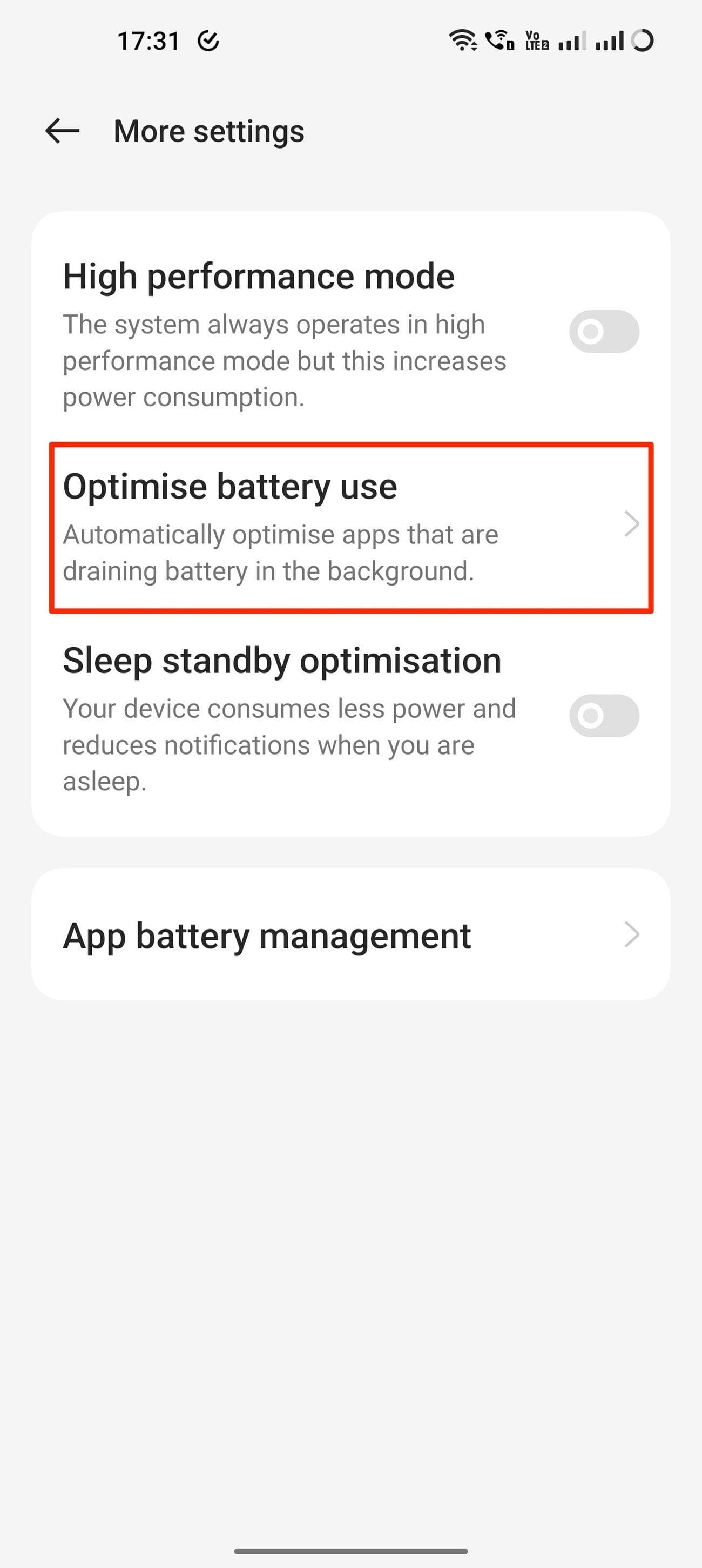Image resolution: width=702 pixels, height=1568 pixels.
Task: Turn on Sleep standby optimisation
Action: (604, 716)
